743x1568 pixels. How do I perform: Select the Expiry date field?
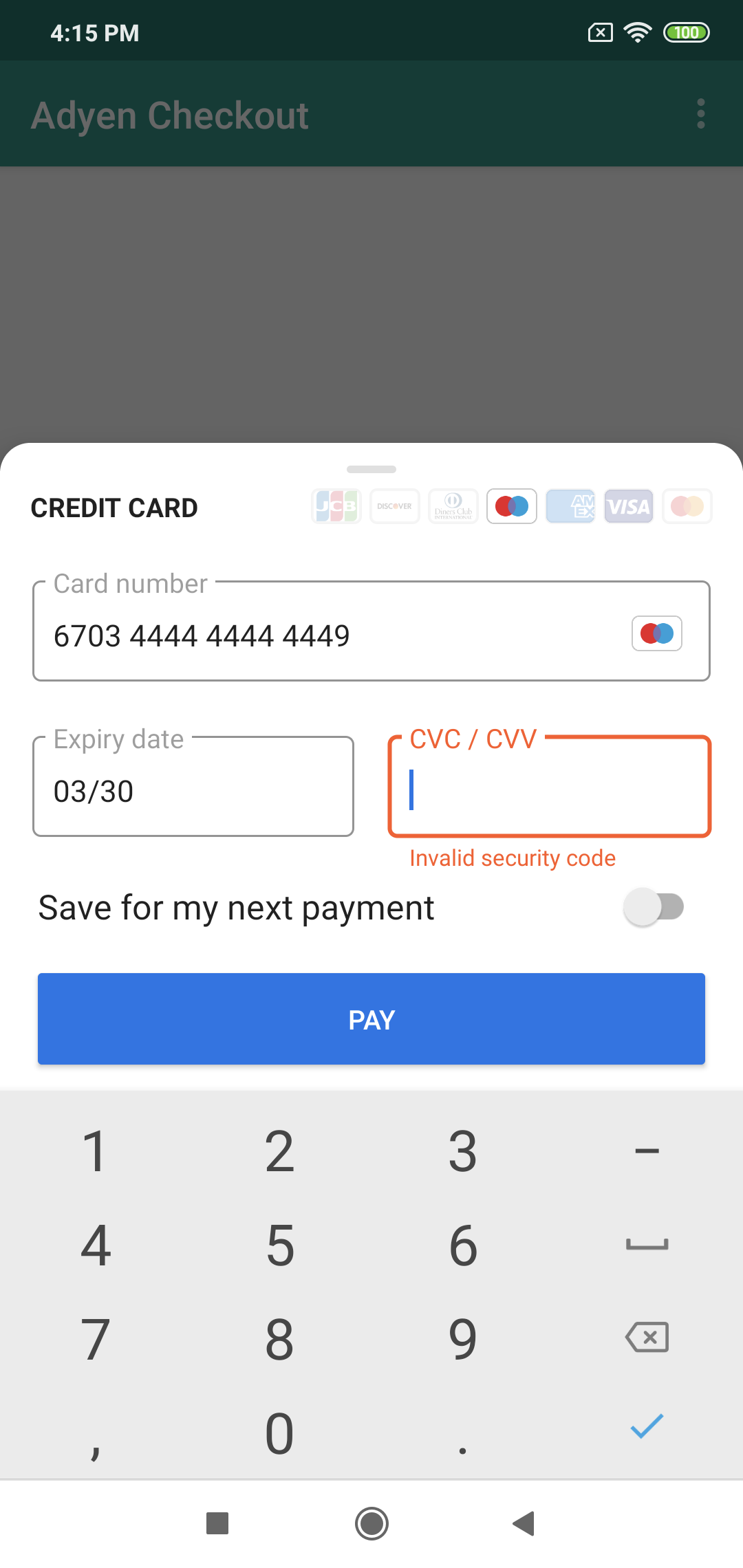click(x=193, y=787)
